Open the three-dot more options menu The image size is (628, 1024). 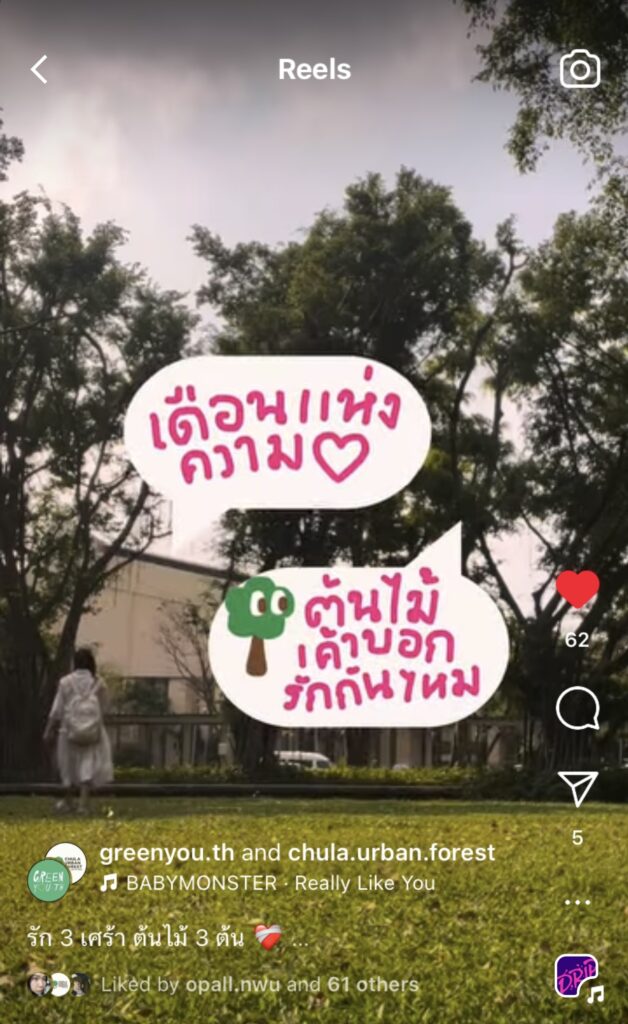tap(577, 902)
